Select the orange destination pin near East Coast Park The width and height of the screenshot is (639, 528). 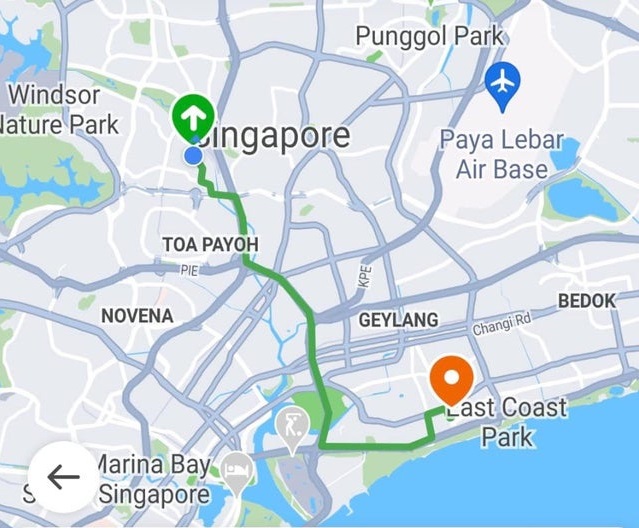451,382
